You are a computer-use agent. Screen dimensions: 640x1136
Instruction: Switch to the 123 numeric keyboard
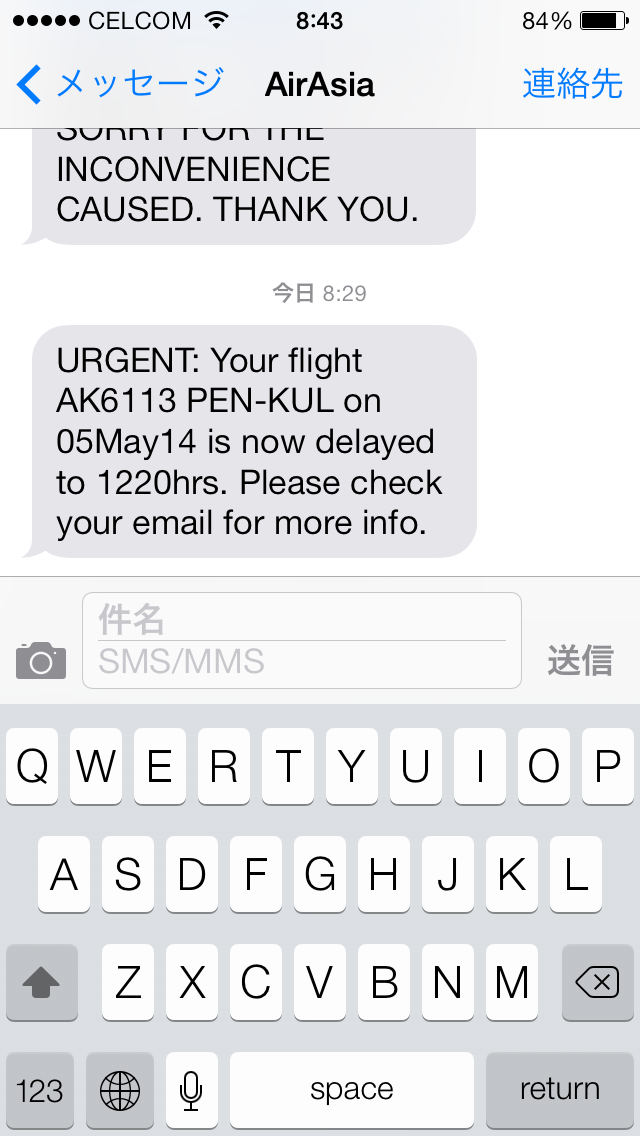(40, 1089)
